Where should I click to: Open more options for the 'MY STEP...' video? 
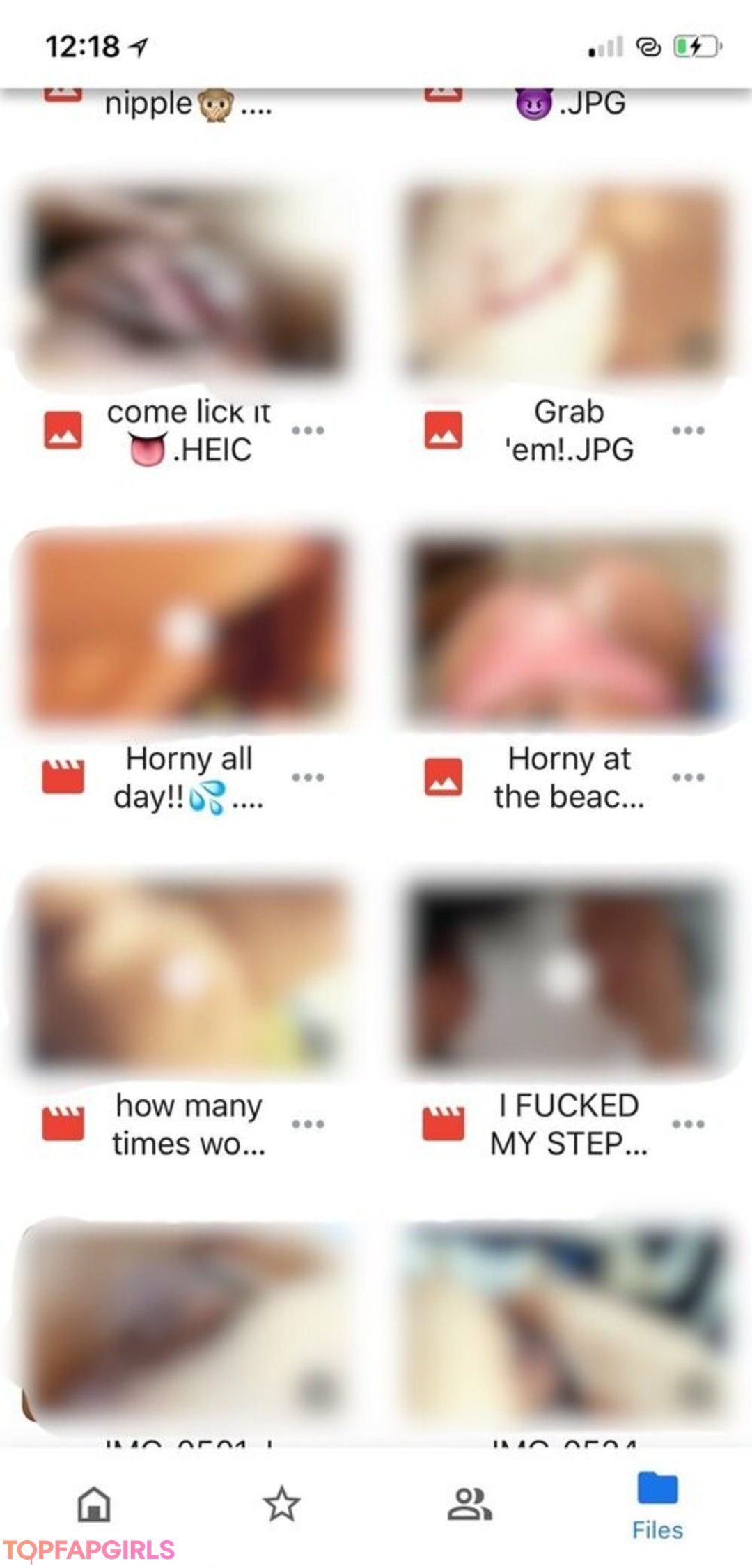pyautogui.click(x=688, y=1124)
